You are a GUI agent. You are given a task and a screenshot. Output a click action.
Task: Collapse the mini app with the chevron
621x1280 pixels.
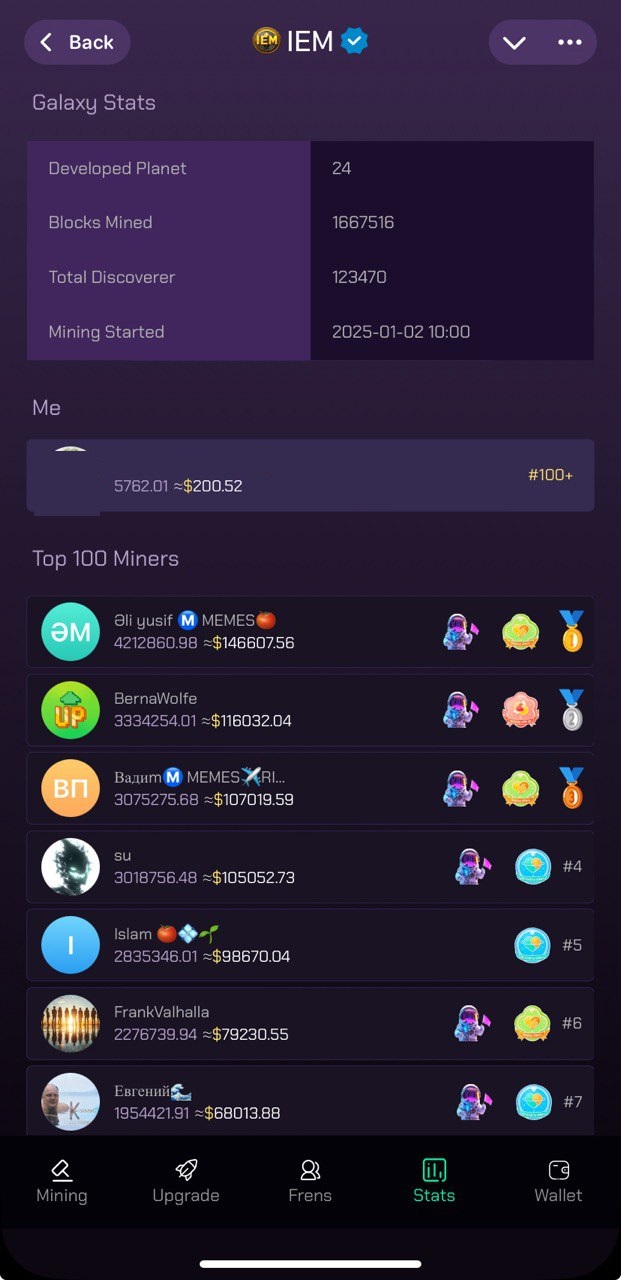[514, 42]
